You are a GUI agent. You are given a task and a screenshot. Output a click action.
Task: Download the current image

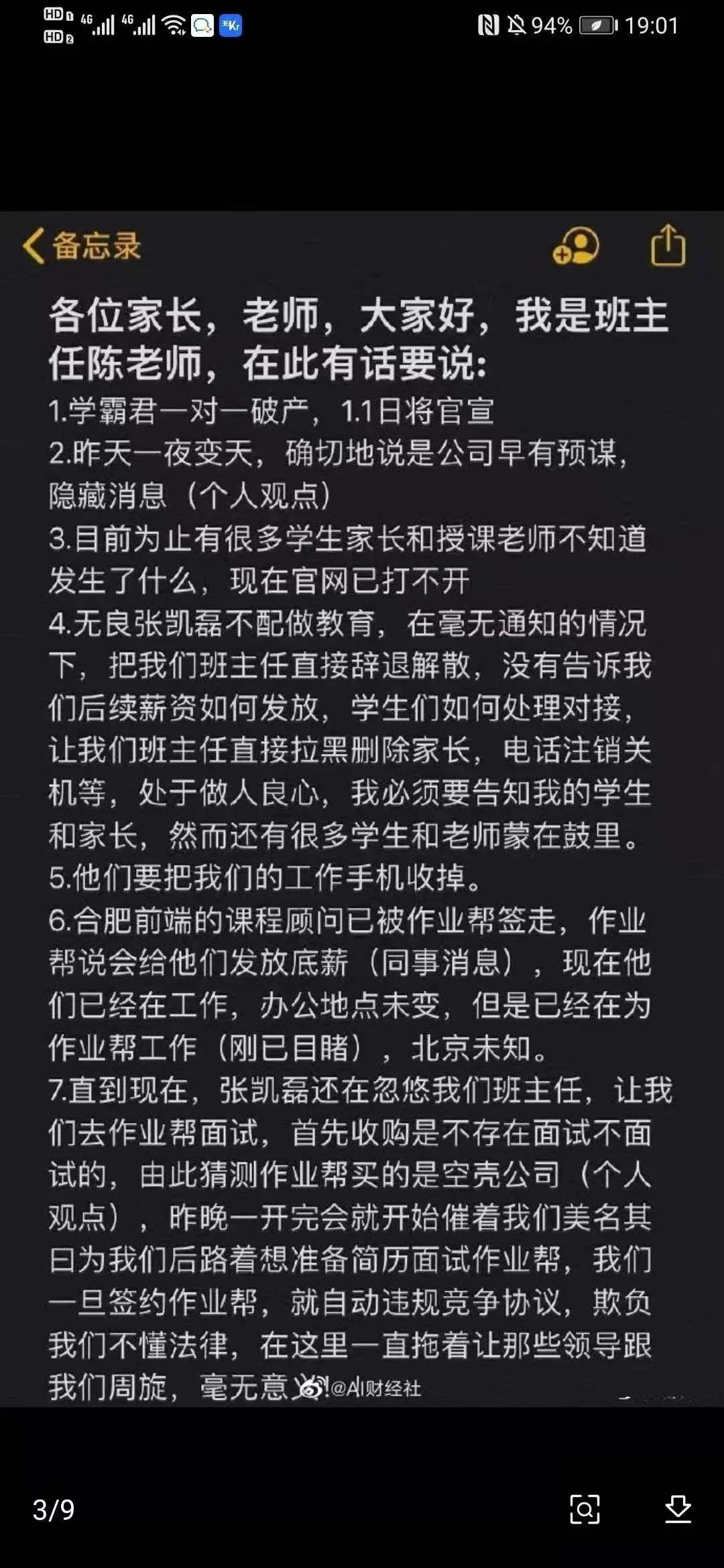tap(678, 1509)
